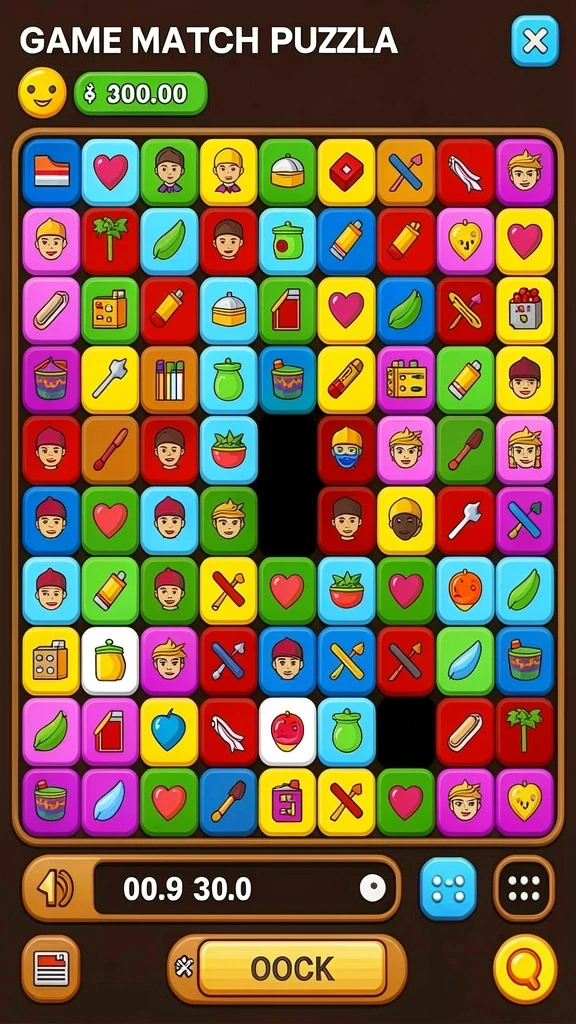The height and width of the screenshot is (1024, 576).
Task: Close the game with the X button
Action: (x=535, y=41)
